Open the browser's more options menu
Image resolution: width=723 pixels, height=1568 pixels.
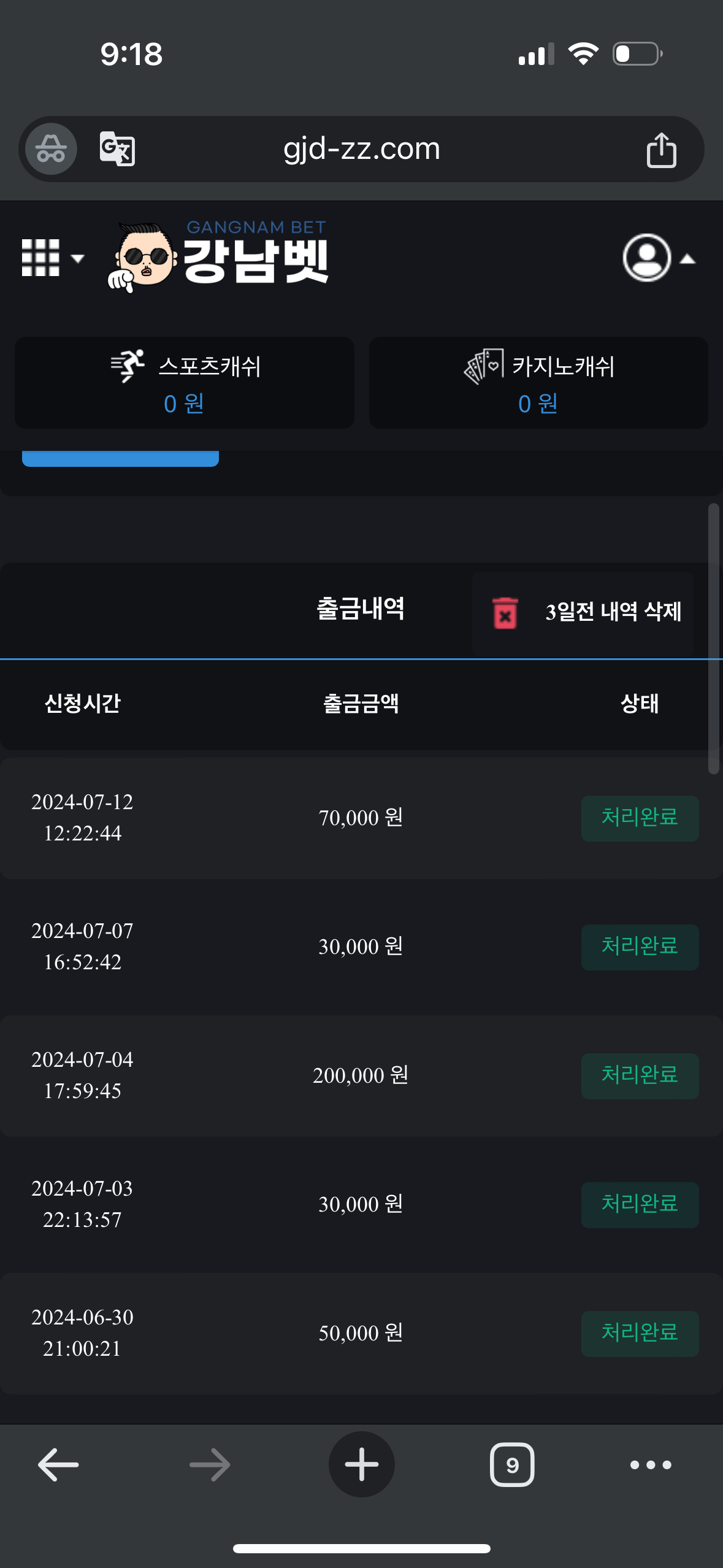(x=651, y=1465)
